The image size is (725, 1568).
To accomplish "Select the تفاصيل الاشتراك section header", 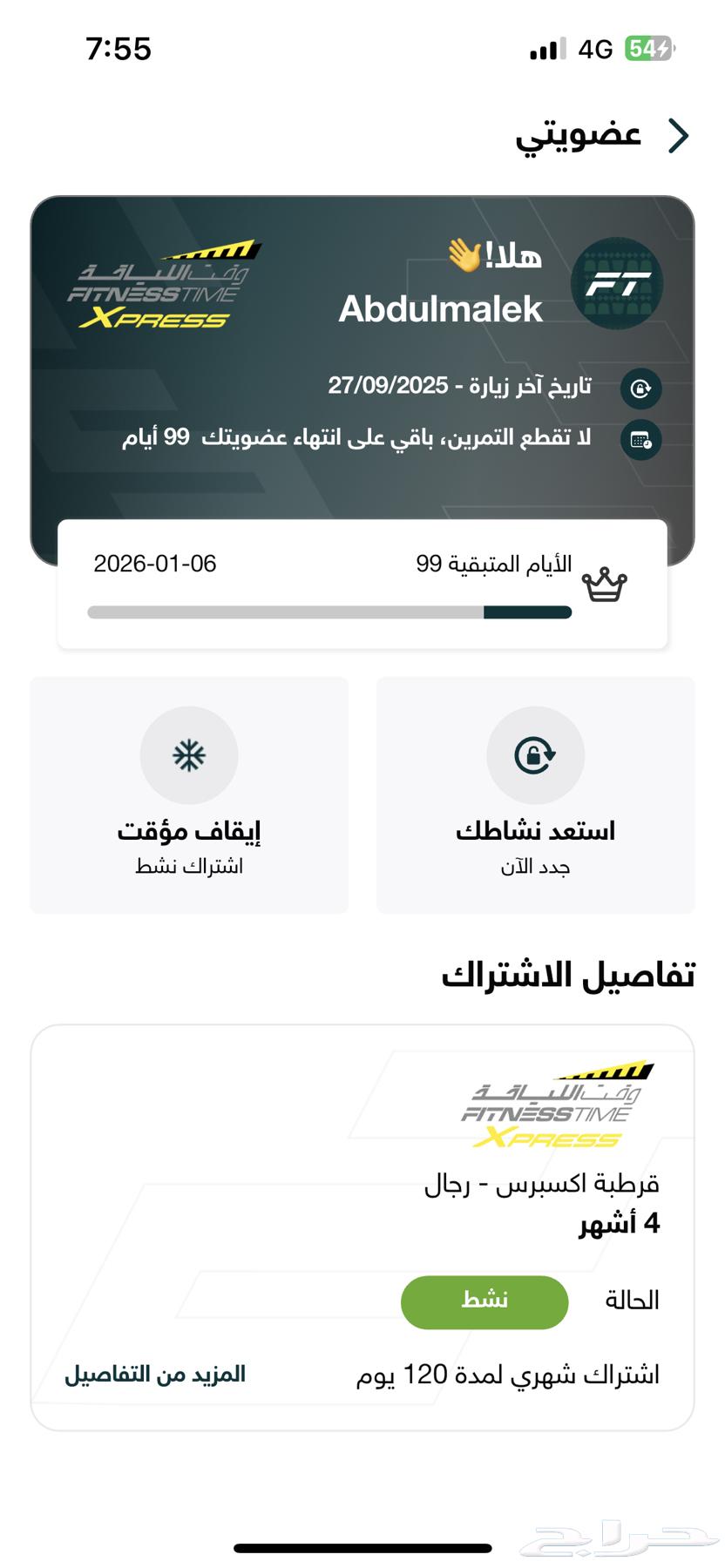I will 571,973.
